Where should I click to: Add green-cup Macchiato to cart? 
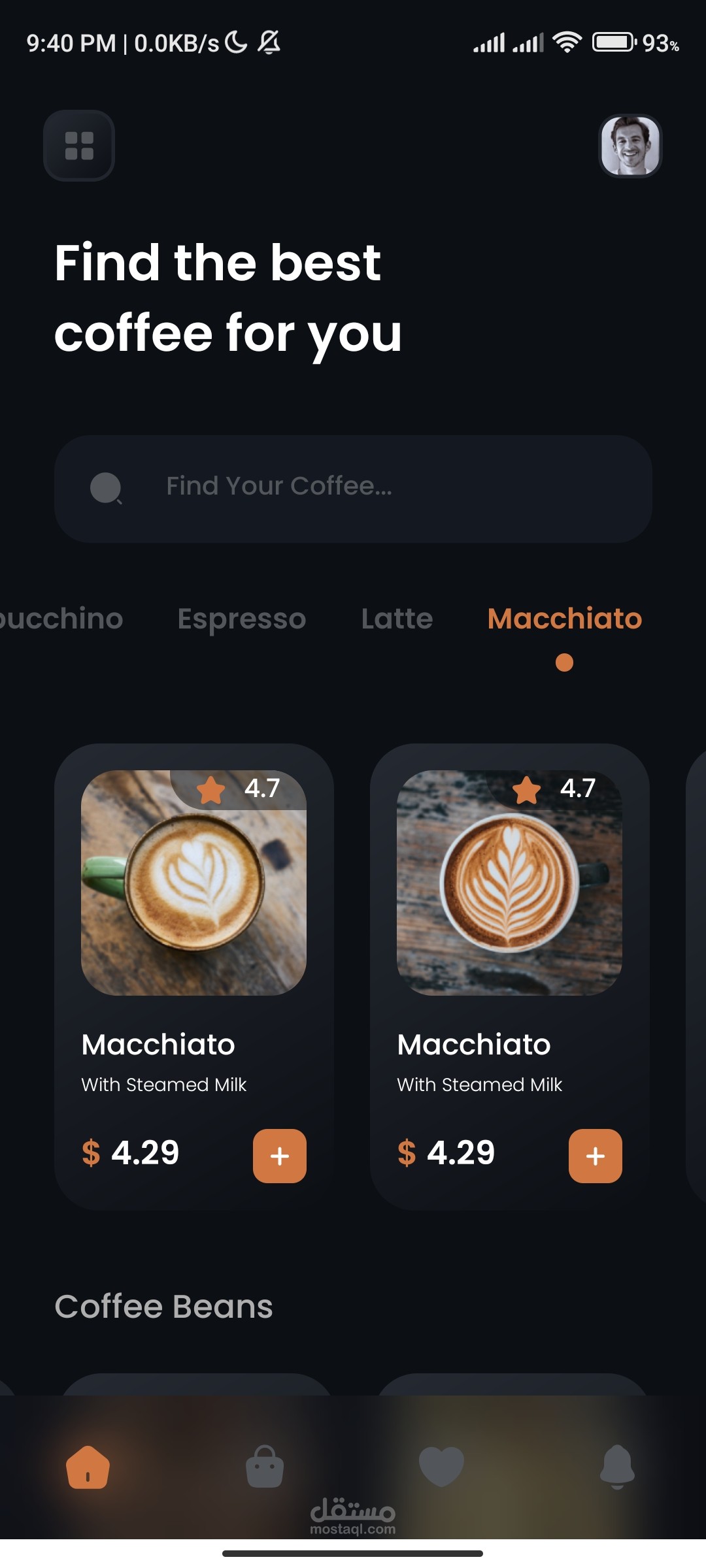click(279, 1156)
